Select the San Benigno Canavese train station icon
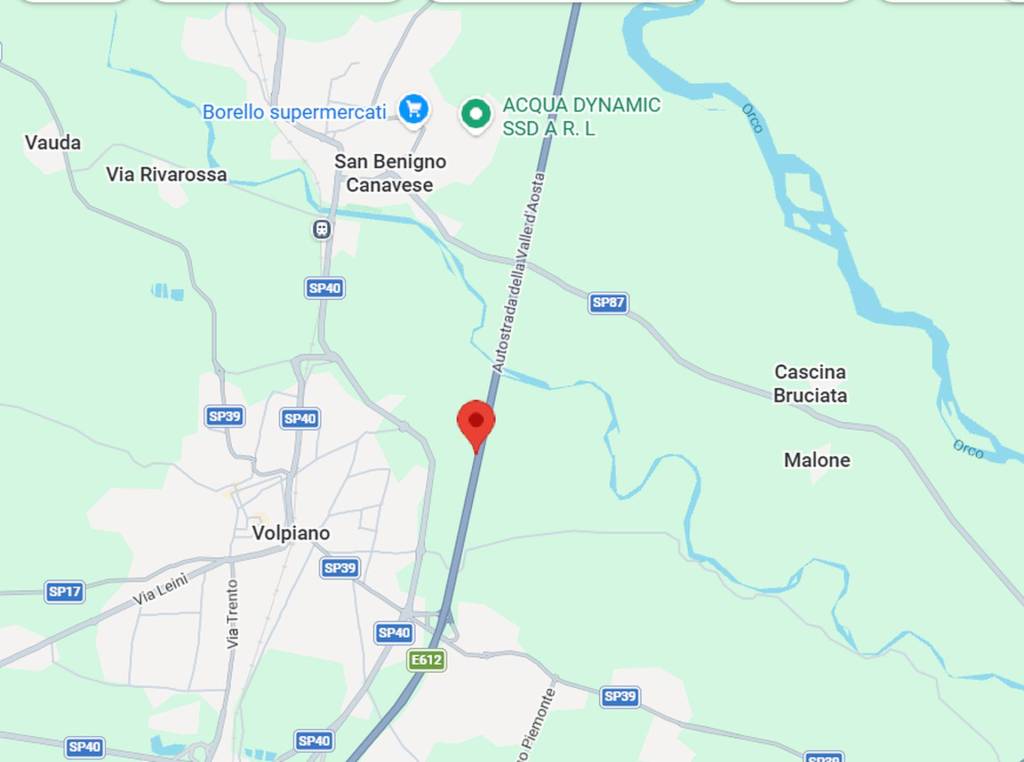The width and height of the screenshot is (1024, 762). click(x=321, y=230)
